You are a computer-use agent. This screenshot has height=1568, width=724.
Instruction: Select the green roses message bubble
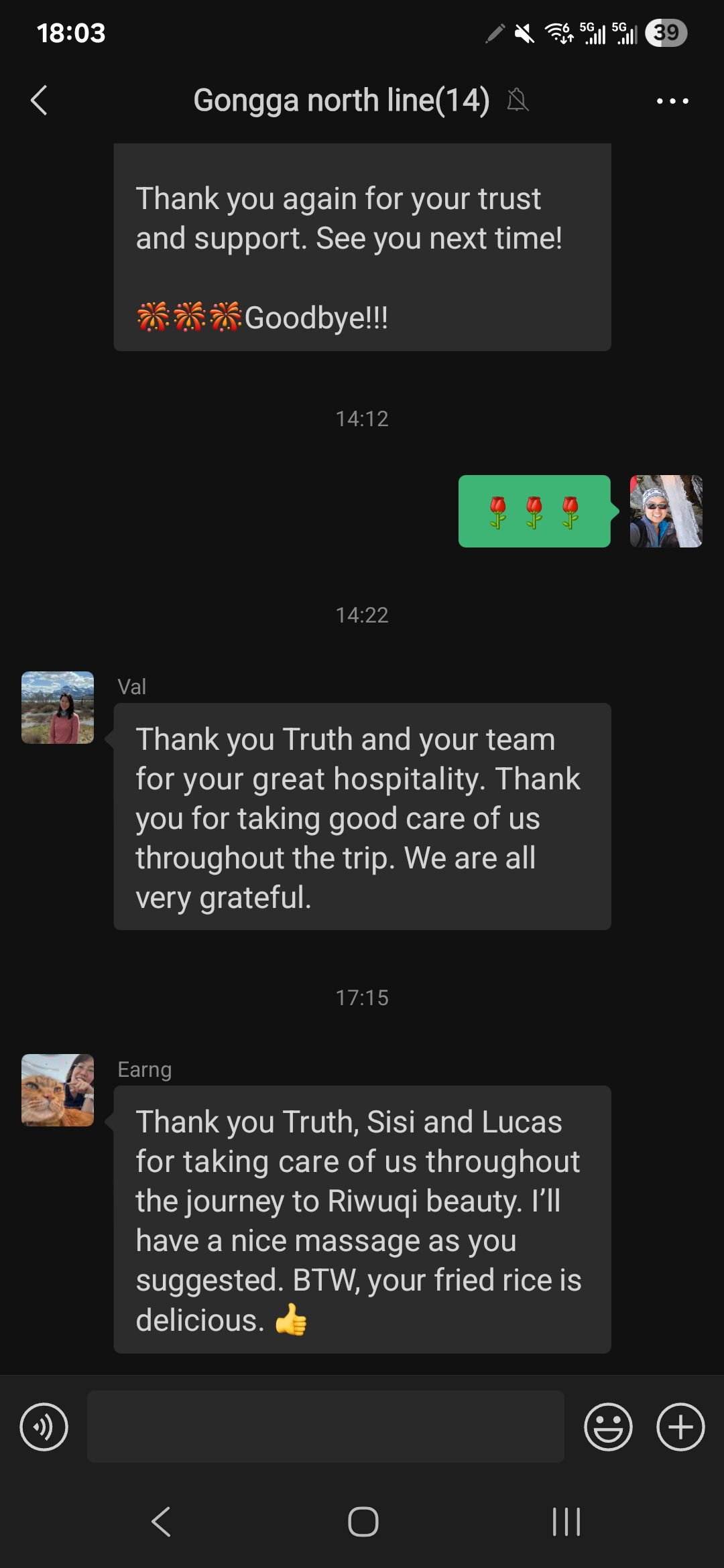534,512
